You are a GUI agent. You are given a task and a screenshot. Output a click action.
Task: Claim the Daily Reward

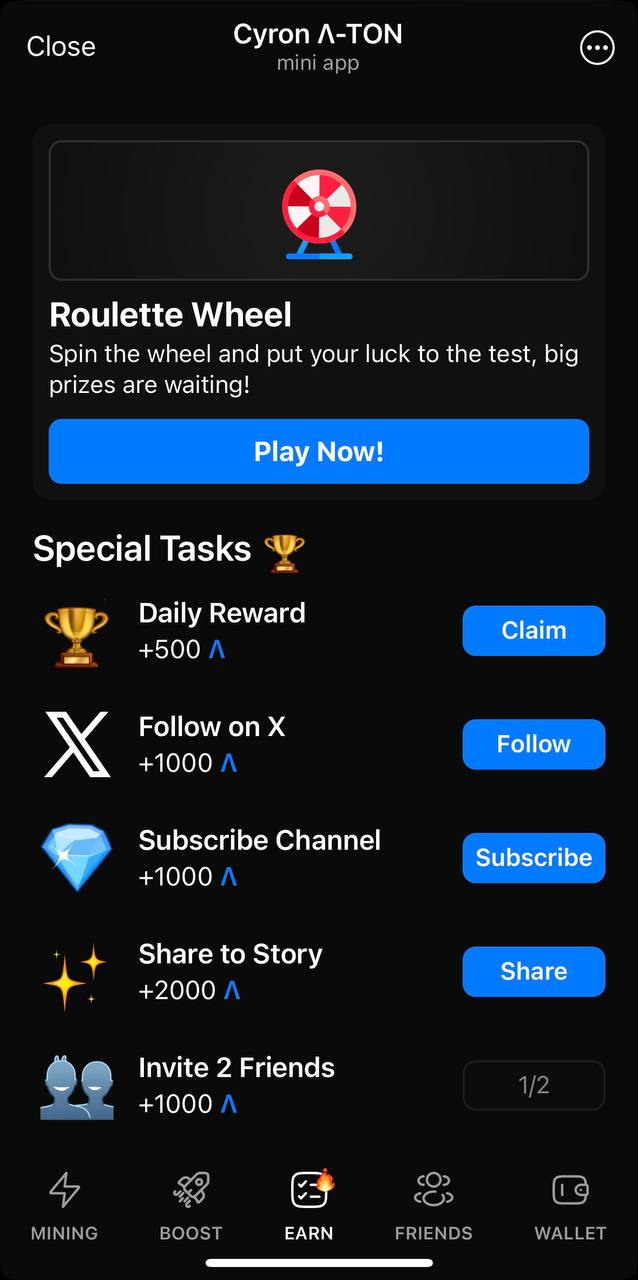click(533, 631)
